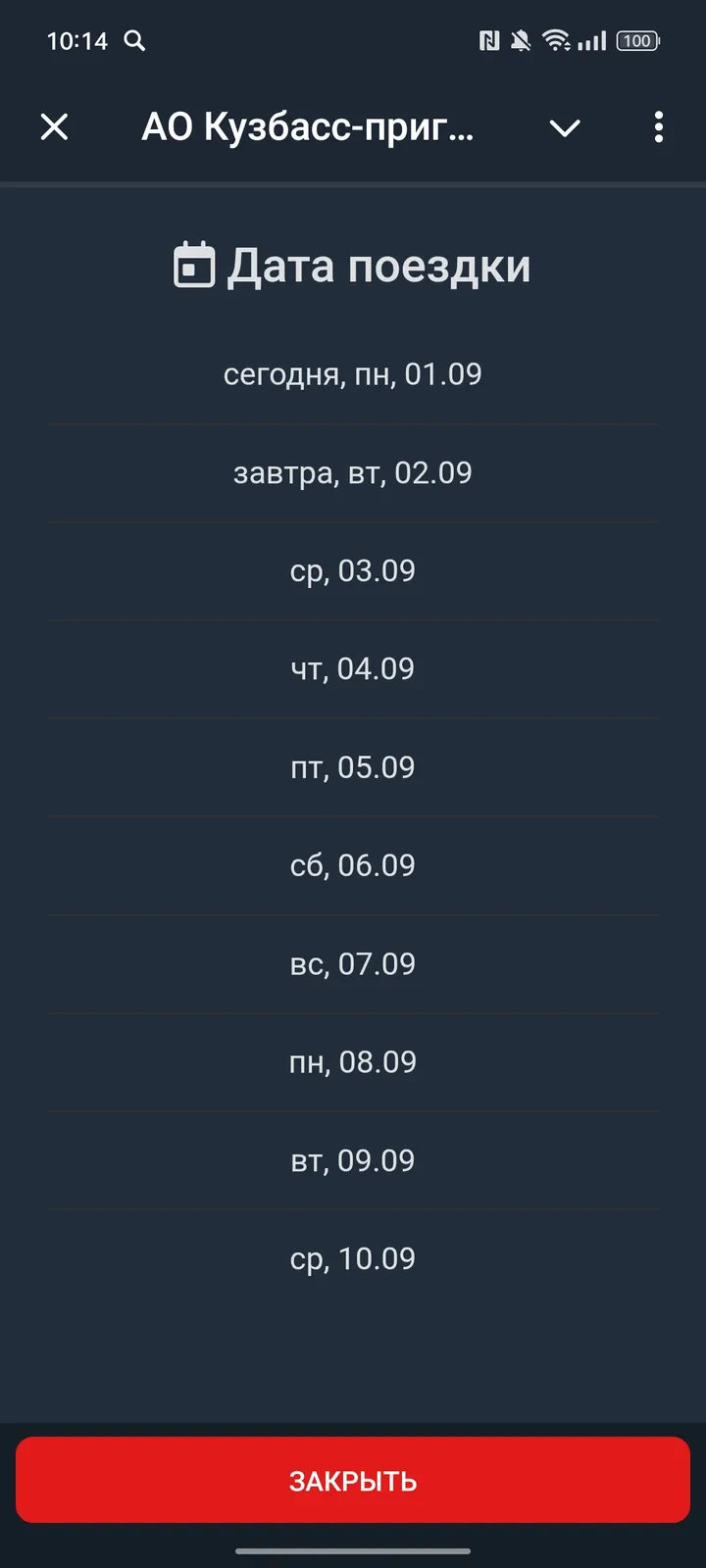The image size is (706, 1568).
Task: Tap the search icon in the status bar
Action: click(x=135, y=41)
